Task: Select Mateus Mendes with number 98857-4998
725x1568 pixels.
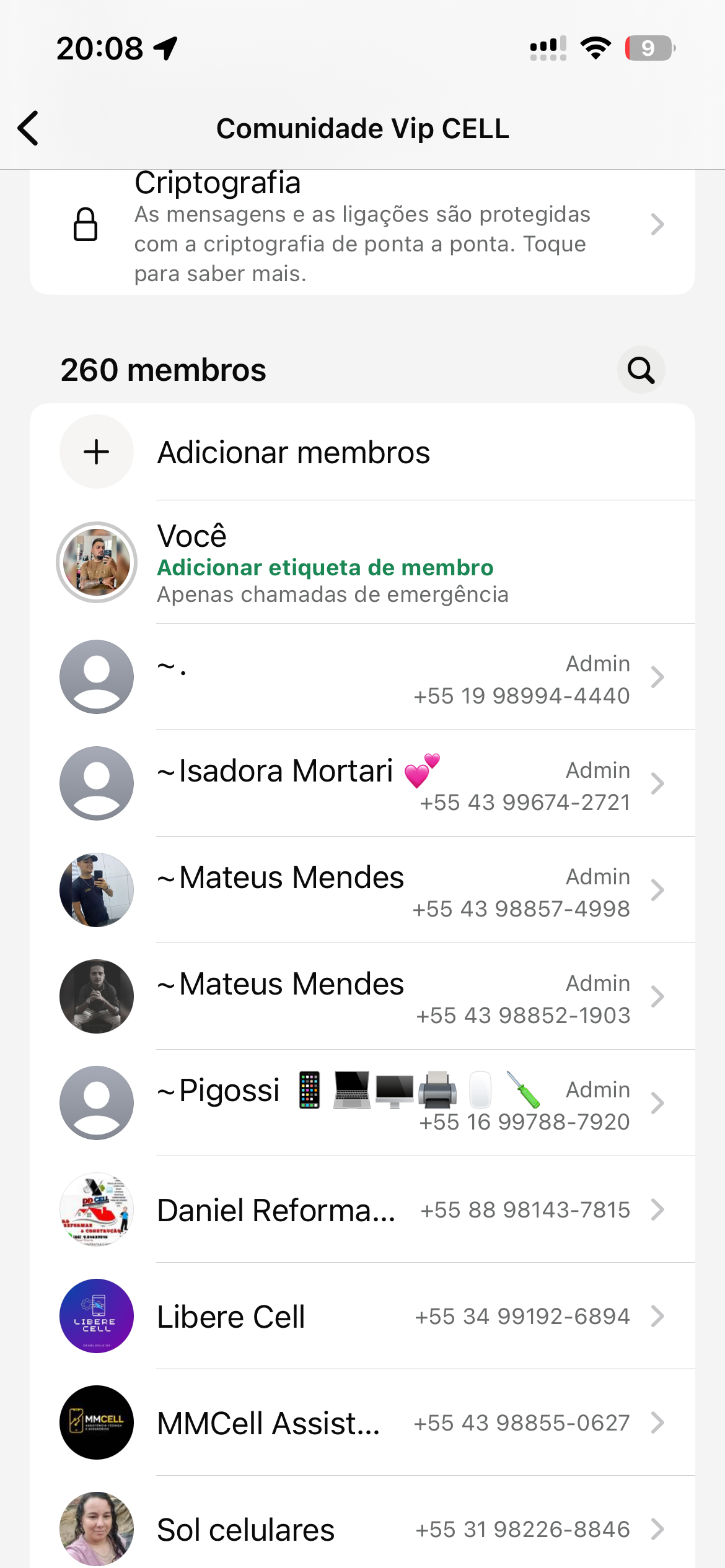Action: (x=362, y=891)
